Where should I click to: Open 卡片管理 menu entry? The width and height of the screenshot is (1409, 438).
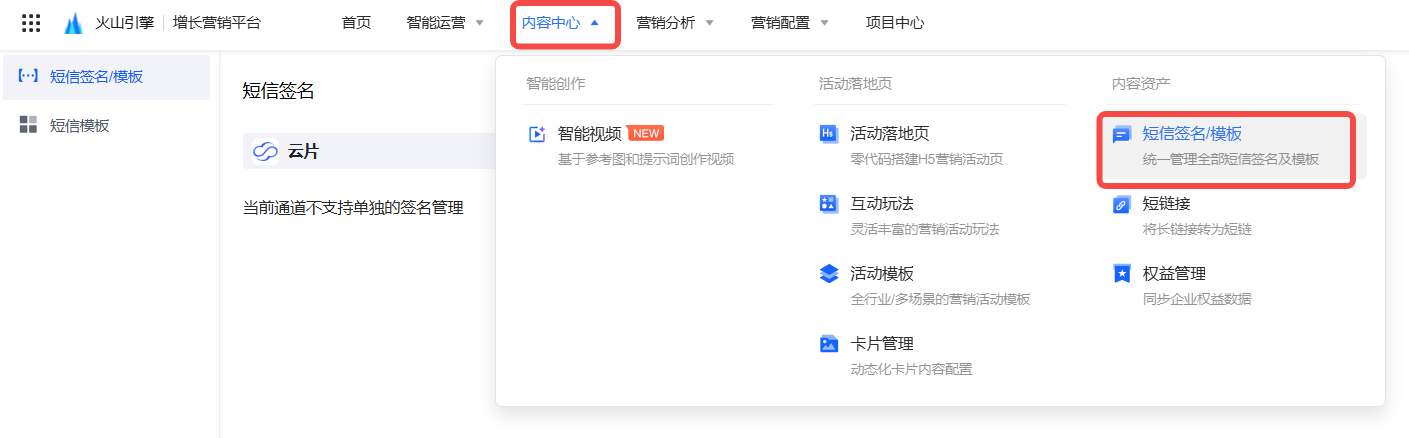(x=881, y=344)
